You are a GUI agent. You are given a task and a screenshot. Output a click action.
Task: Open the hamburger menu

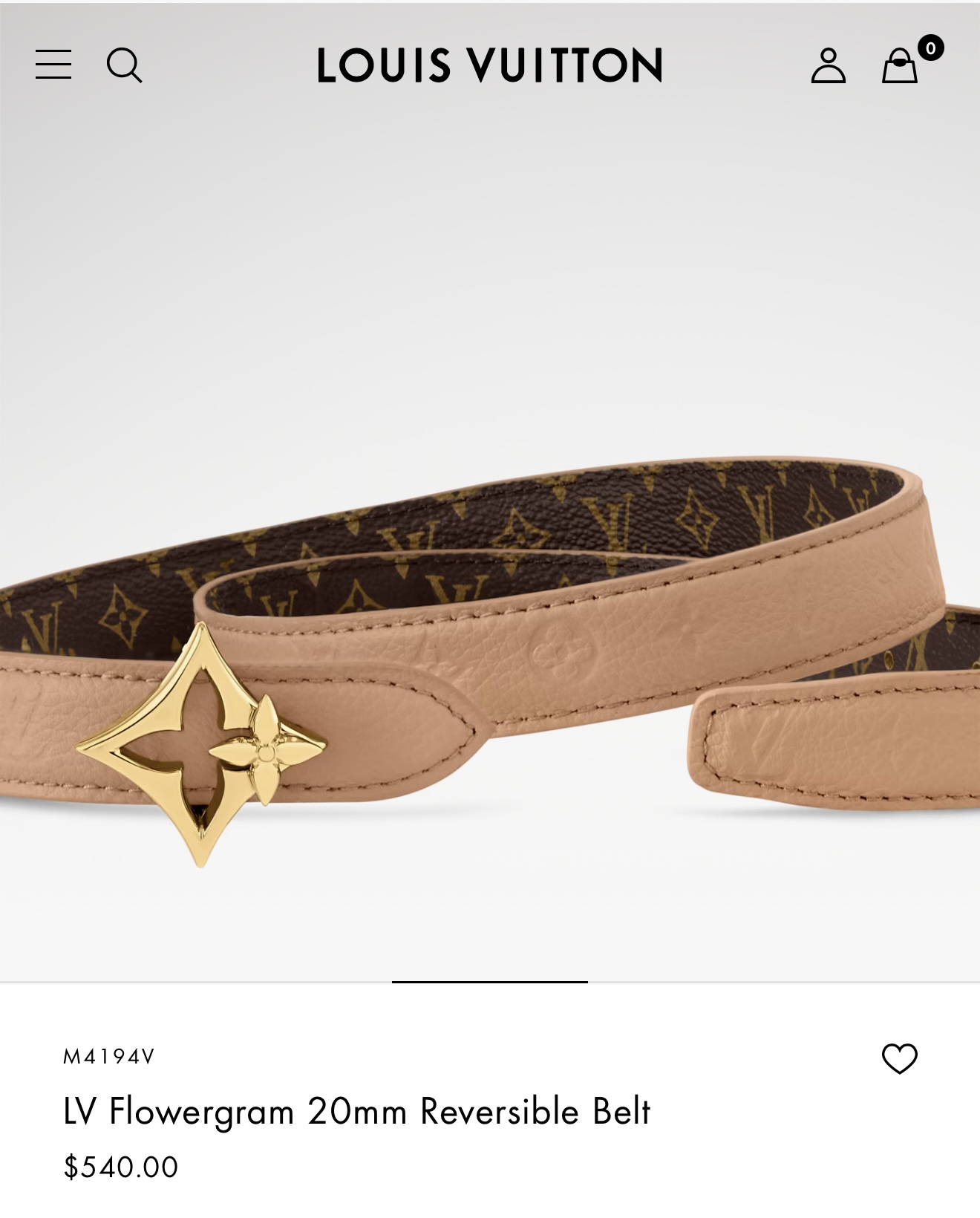(x=53, y=65)
